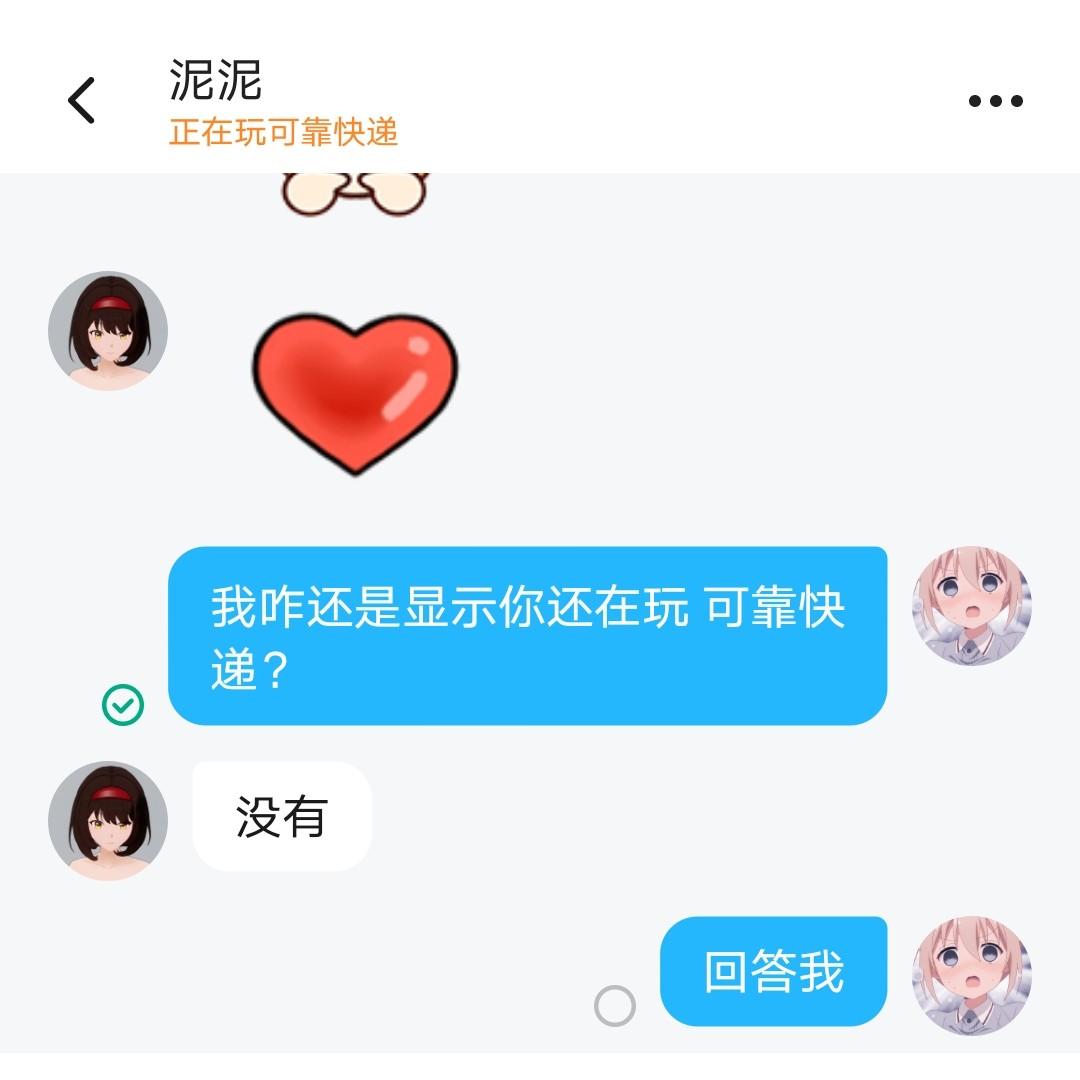Tap my avatar beside 回答我
This screenshot has height=1080, width=1080.
click(971, 975)
